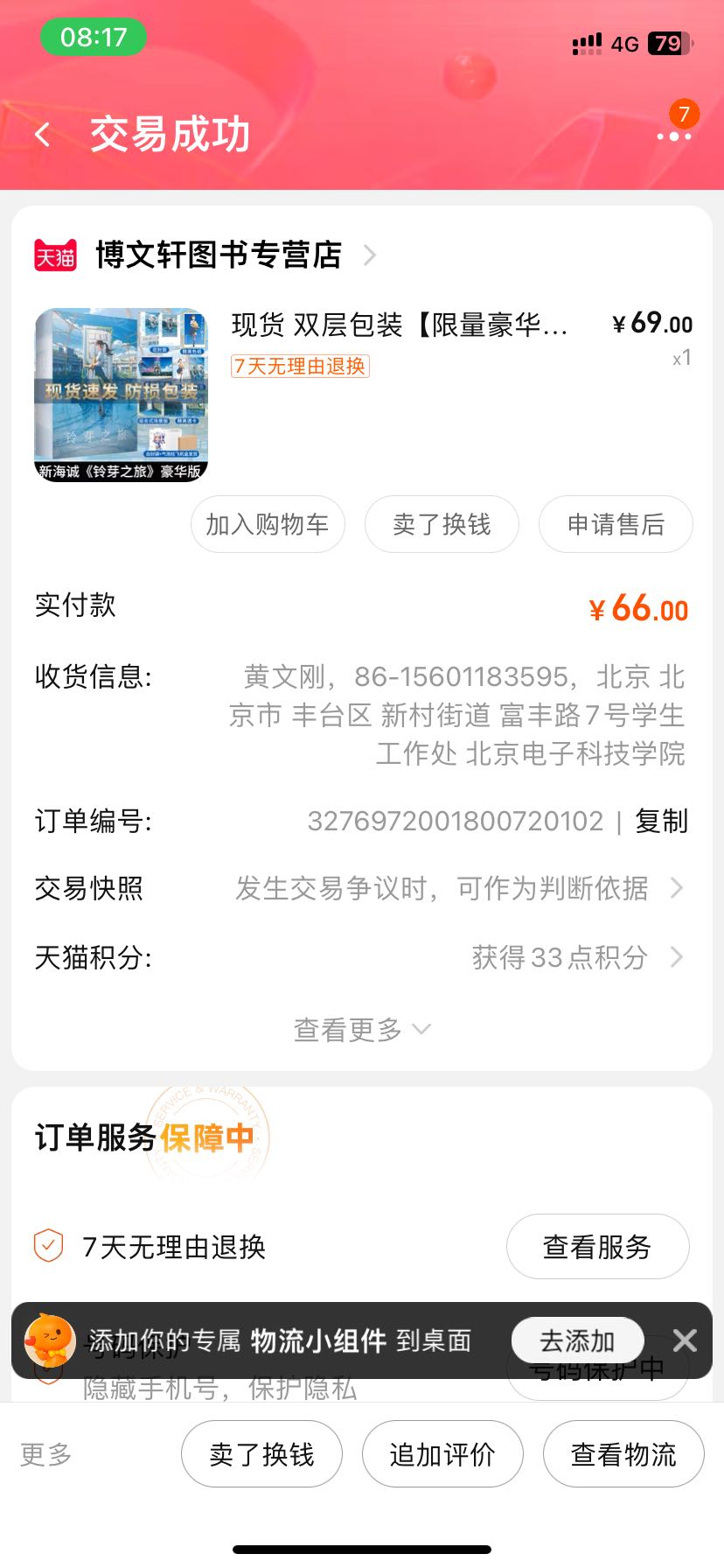Open the 博文轩图书专营店 store page
Screen dimensions: 724x1568
(x=219, y=255)
